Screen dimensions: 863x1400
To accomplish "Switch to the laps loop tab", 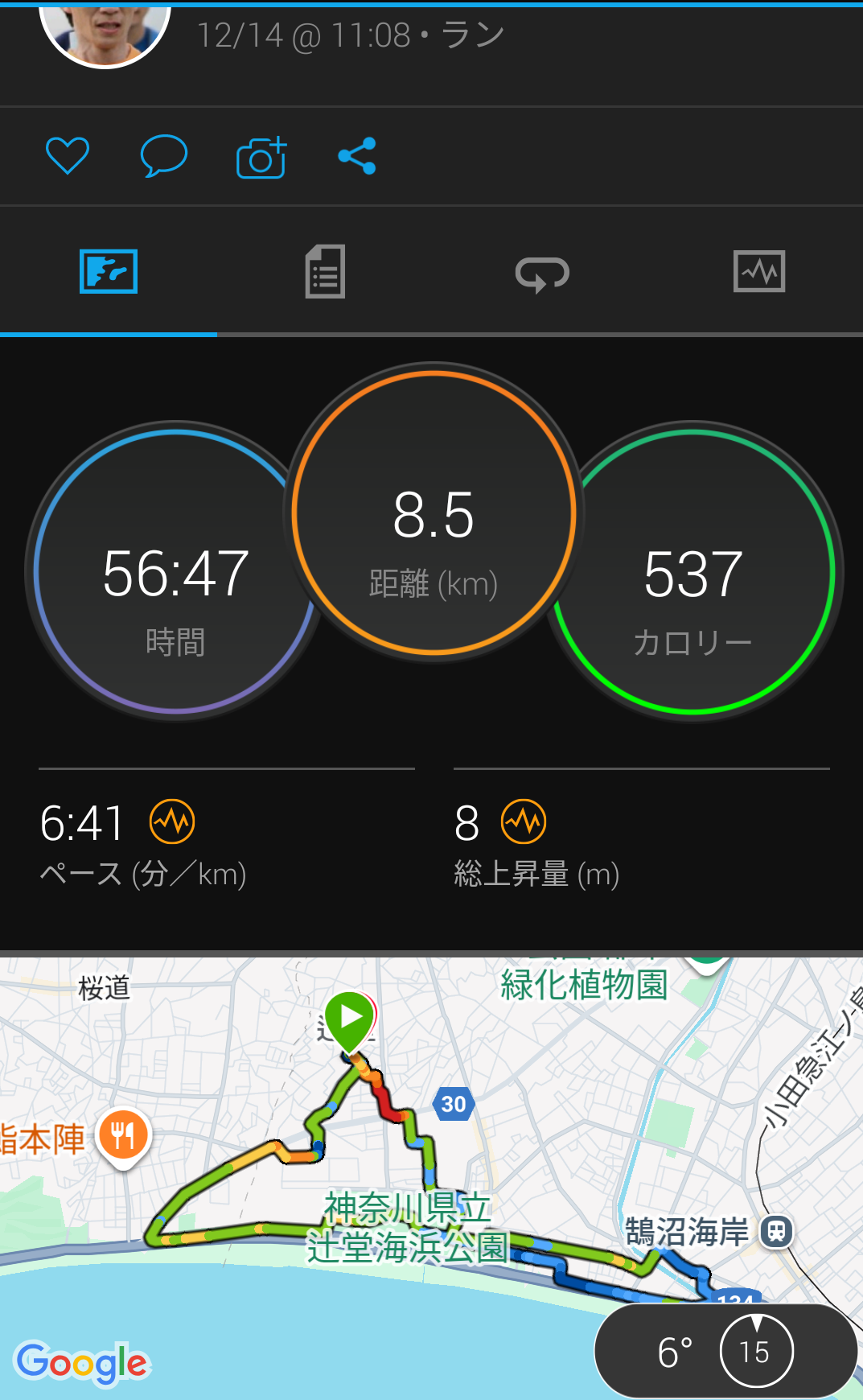I will pyautogui.click(x=542, y=274).
